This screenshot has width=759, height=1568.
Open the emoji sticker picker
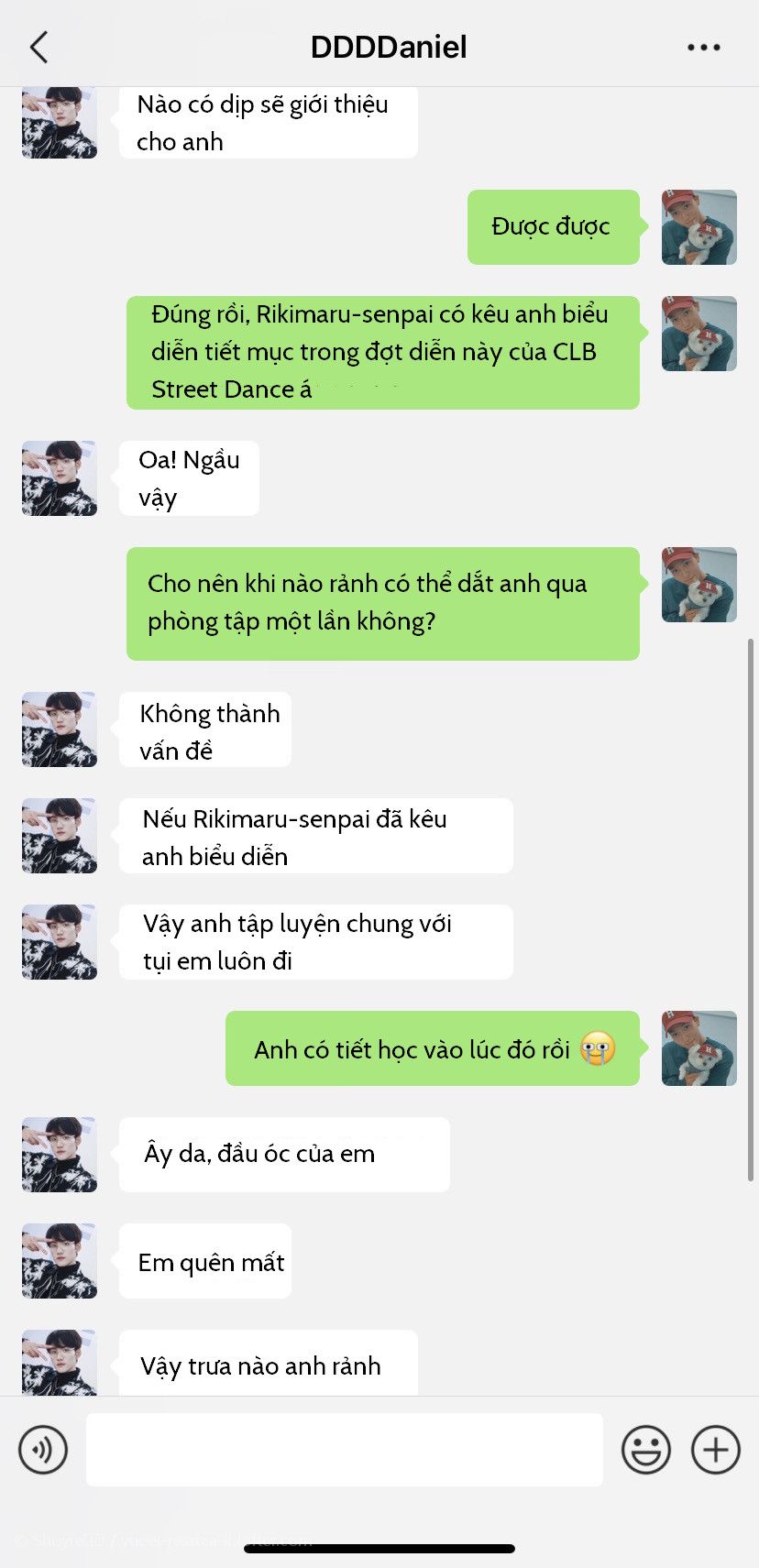[x=645, y=1450]
